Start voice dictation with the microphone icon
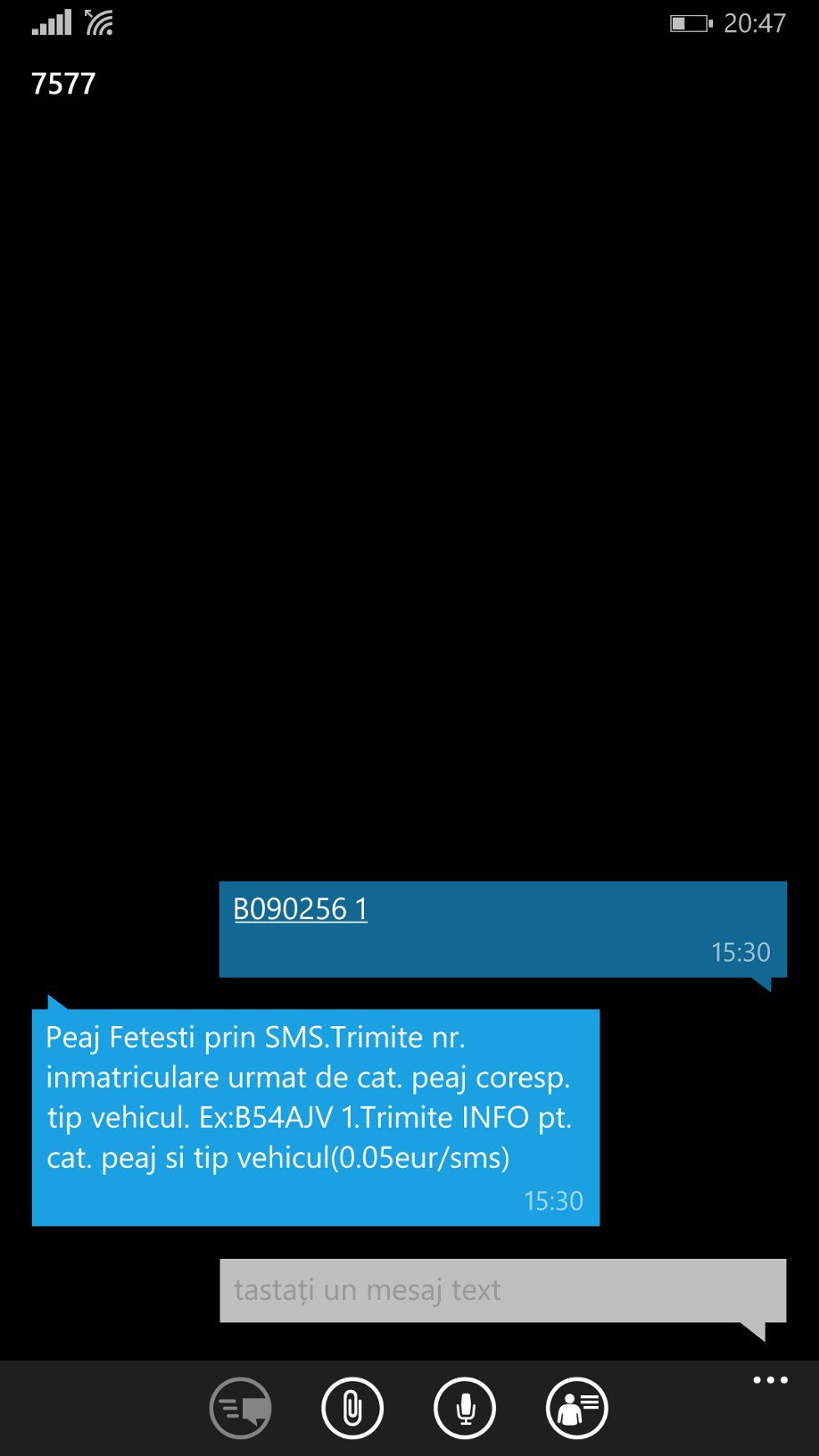Viewport: 819px width, 1456px height. (465, 1409)
